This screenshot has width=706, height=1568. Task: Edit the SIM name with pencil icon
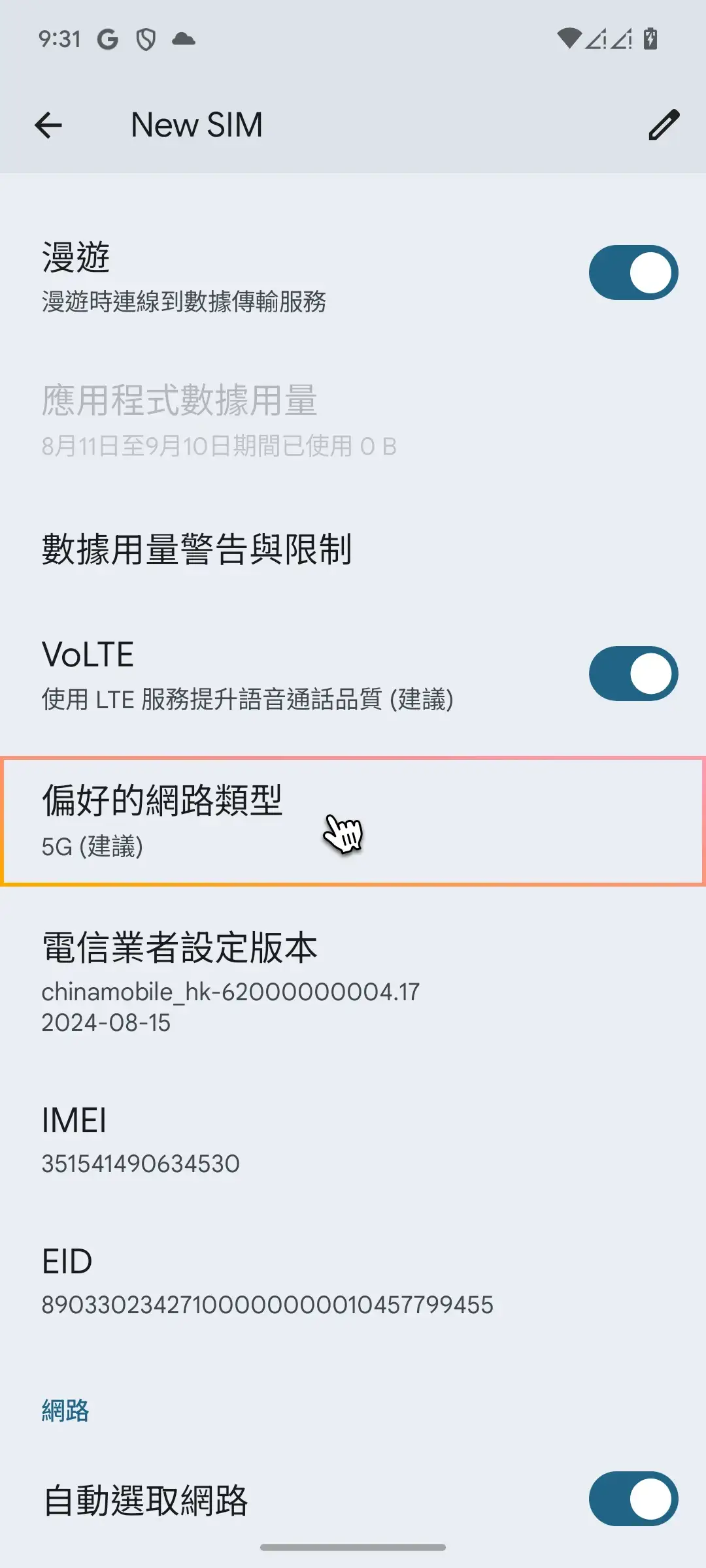click(x=664, y=125)
